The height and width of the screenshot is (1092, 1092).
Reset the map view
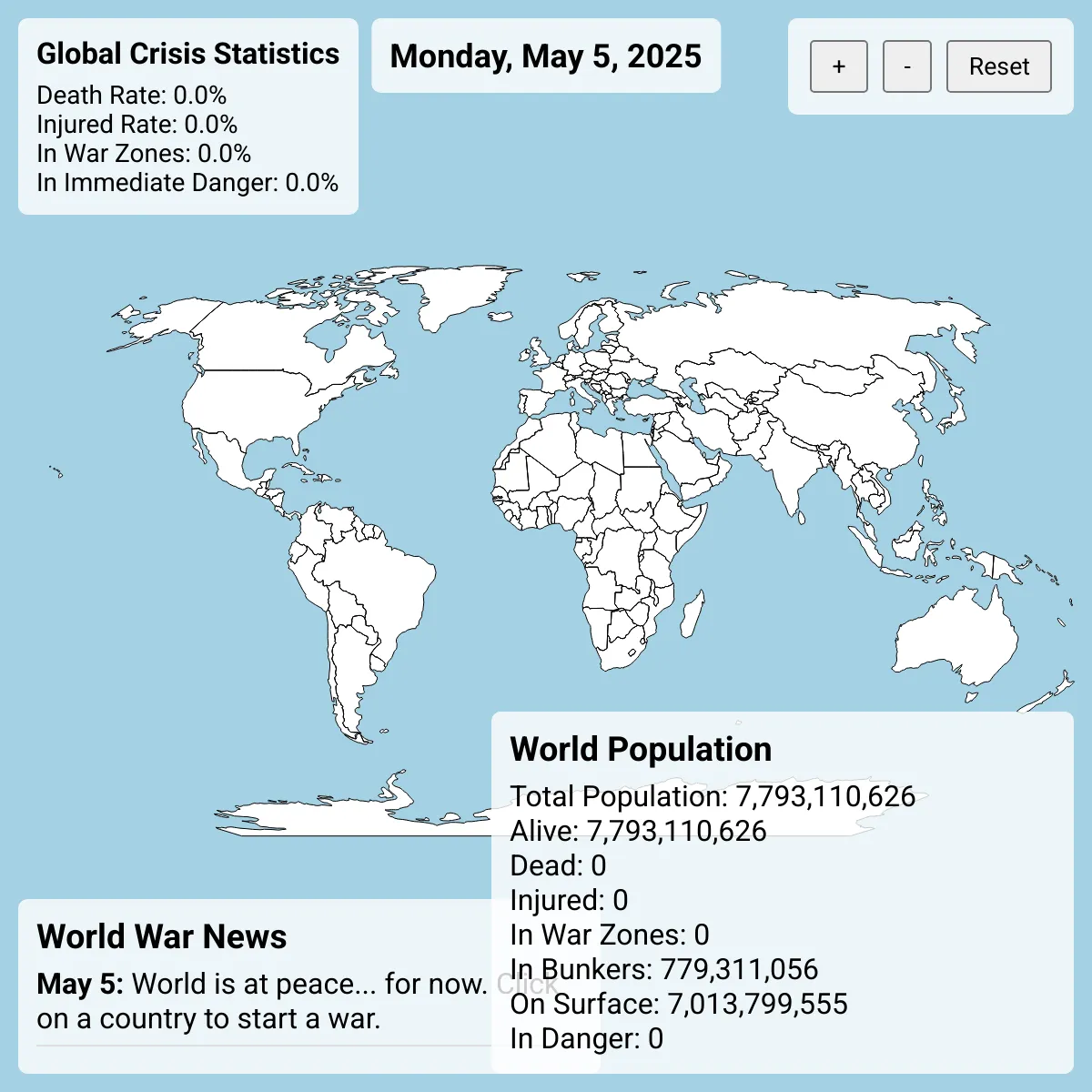pyautogui.click(x=998, y=66)
